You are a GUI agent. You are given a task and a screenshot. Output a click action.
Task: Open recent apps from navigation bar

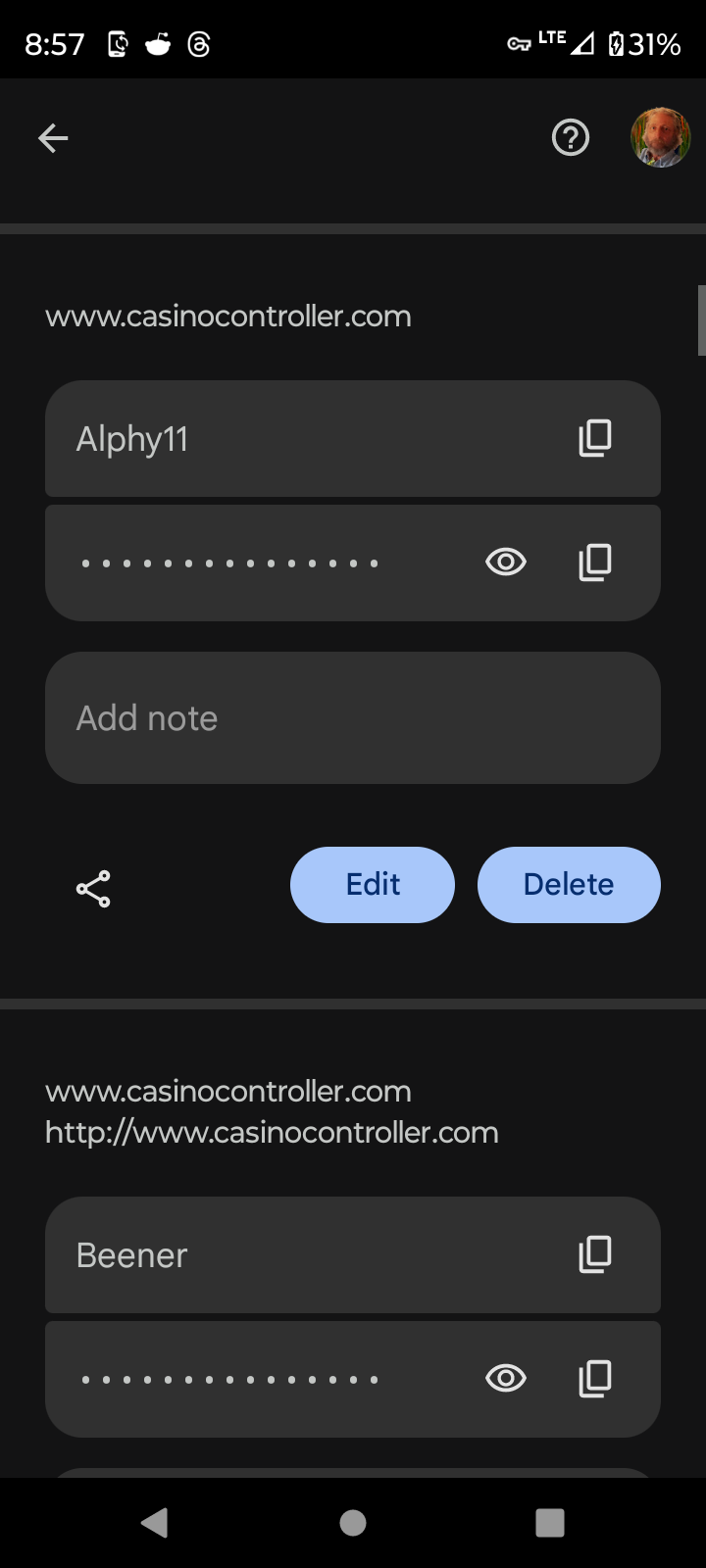click(550, 1523)
